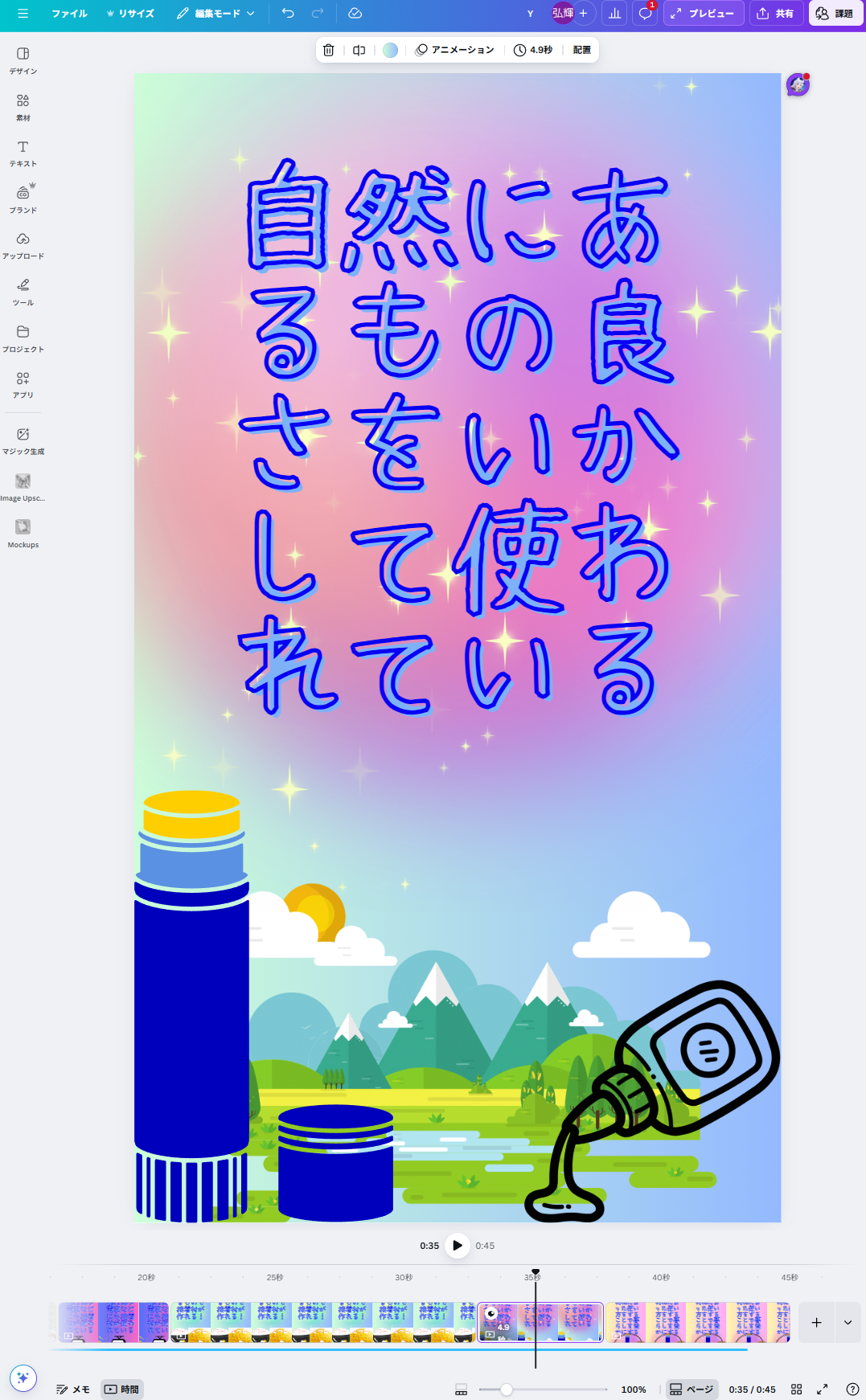
Task: Open the メモ notes panel
Action: click(72, 1389)
